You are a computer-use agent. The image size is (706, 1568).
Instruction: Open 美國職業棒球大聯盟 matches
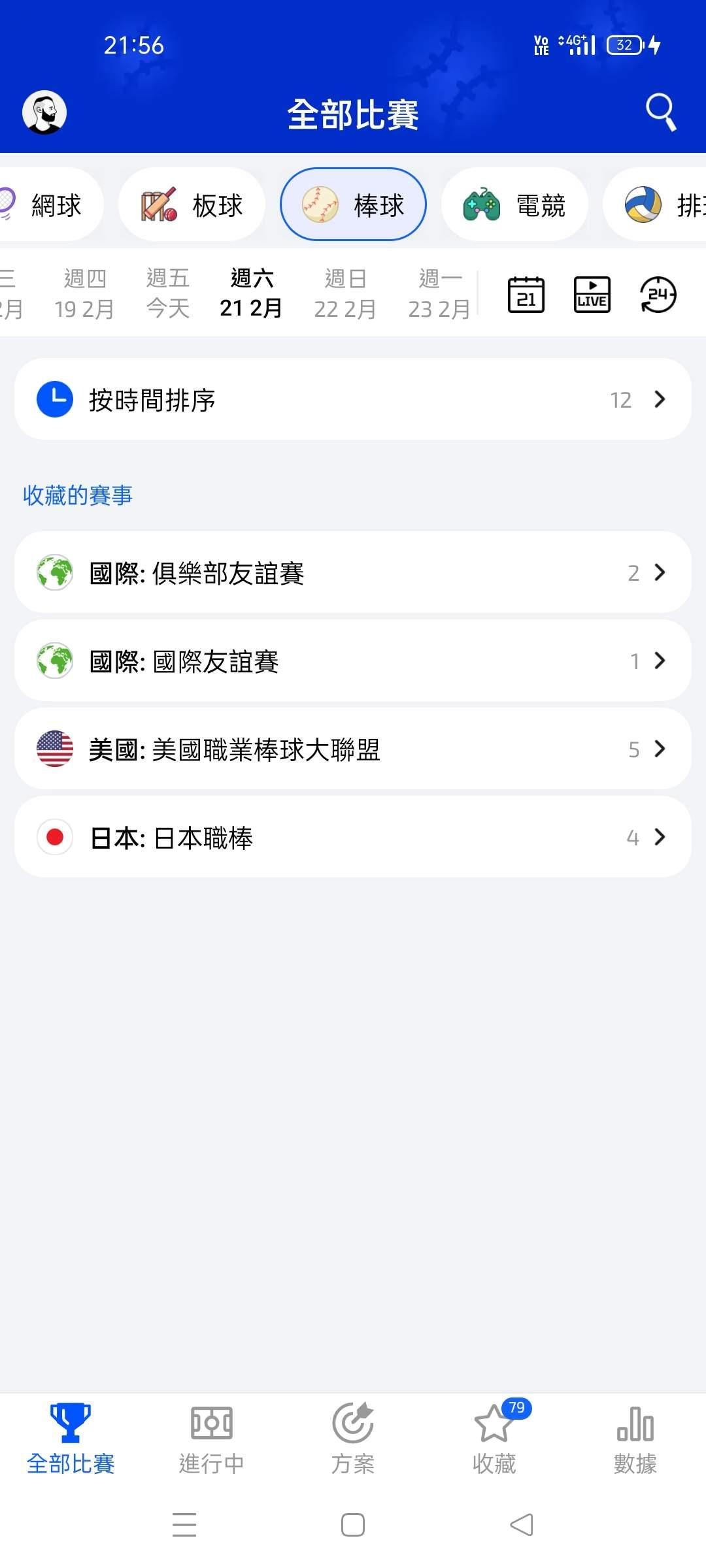tap(353, 749)
